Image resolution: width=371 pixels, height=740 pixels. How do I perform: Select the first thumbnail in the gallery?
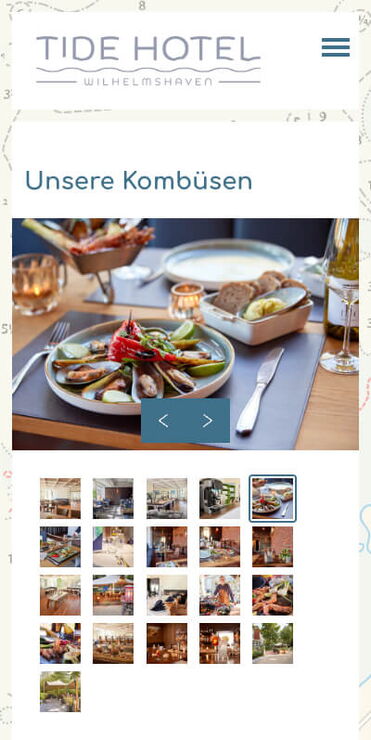pos(60,498)
